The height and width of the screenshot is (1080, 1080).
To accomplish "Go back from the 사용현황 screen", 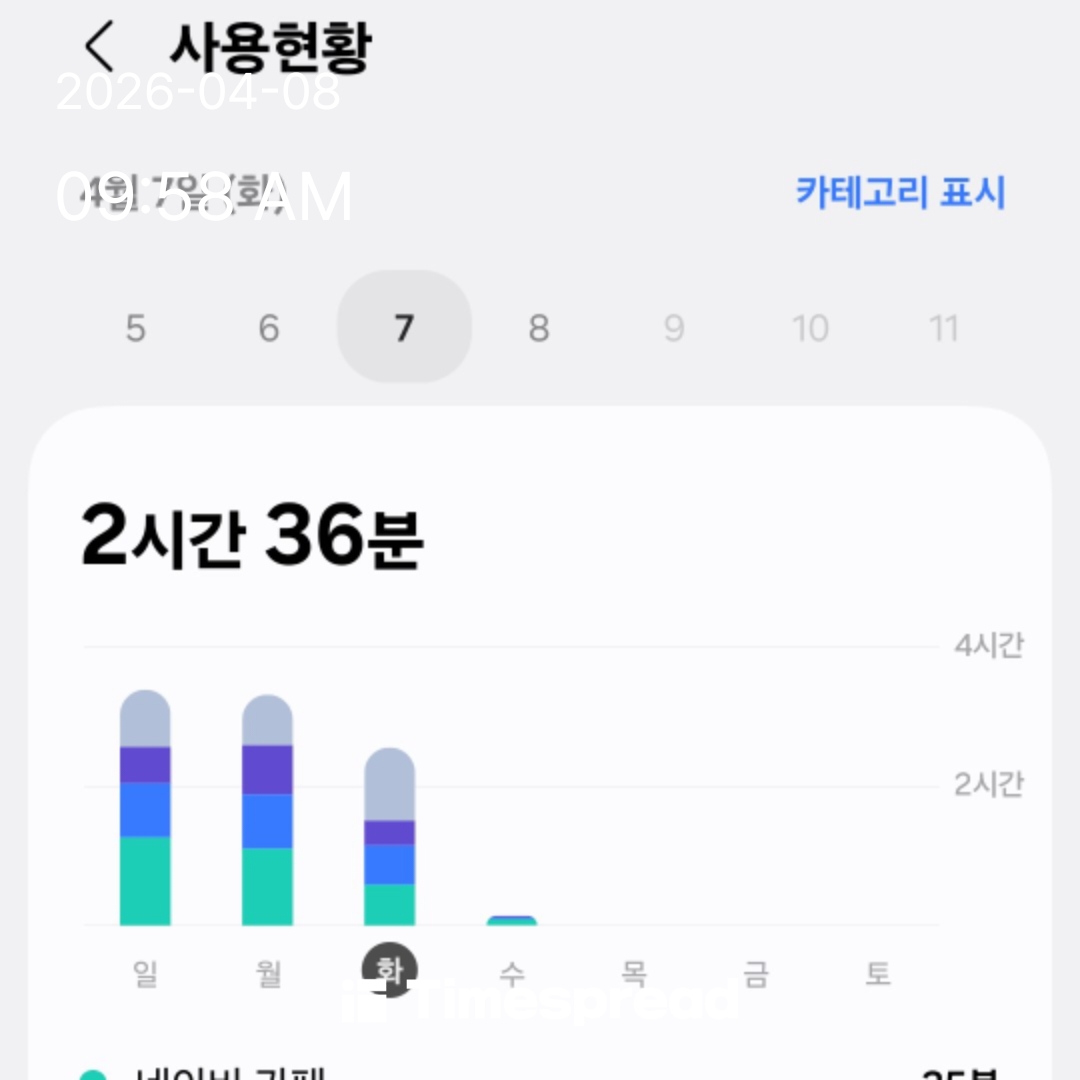I will click(99, 47).
